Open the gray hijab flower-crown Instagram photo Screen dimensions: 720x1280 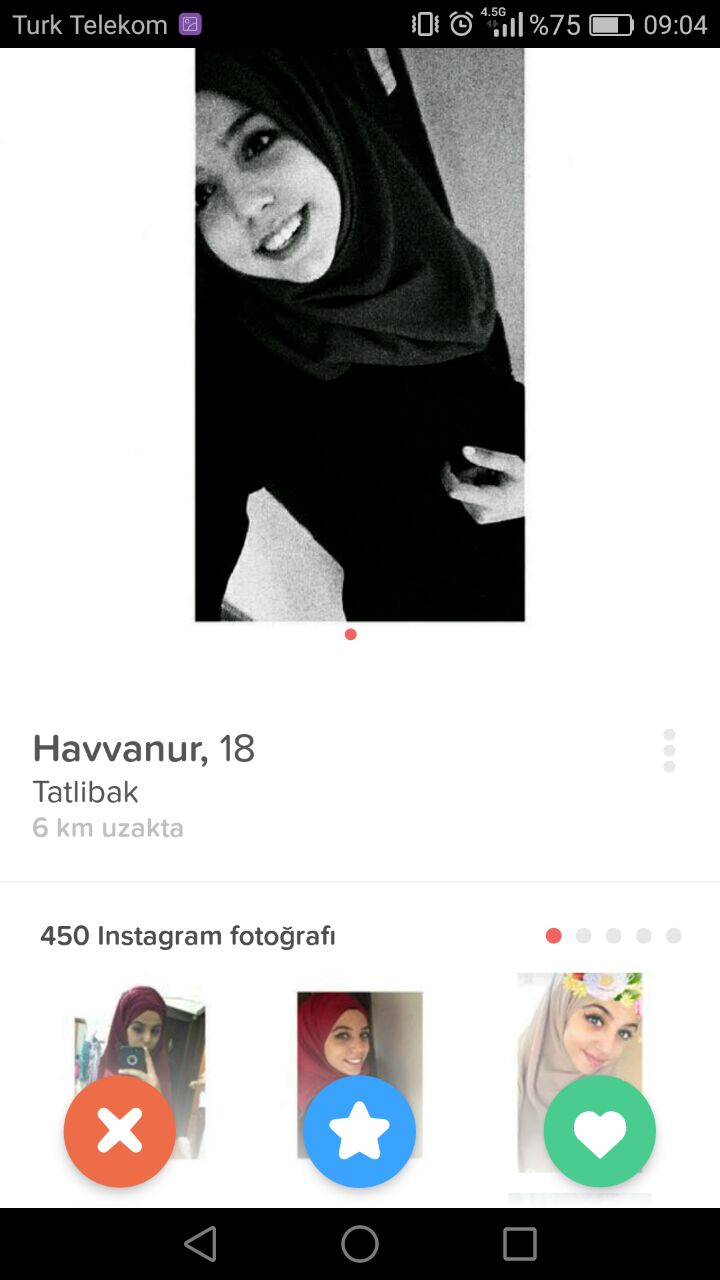click(x=580, y=1072)
